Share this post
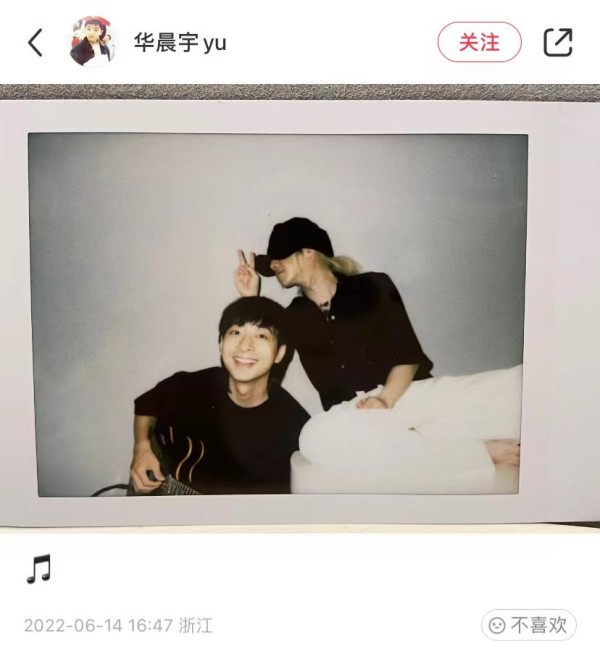Screen dimensions: 600x648 558,42
